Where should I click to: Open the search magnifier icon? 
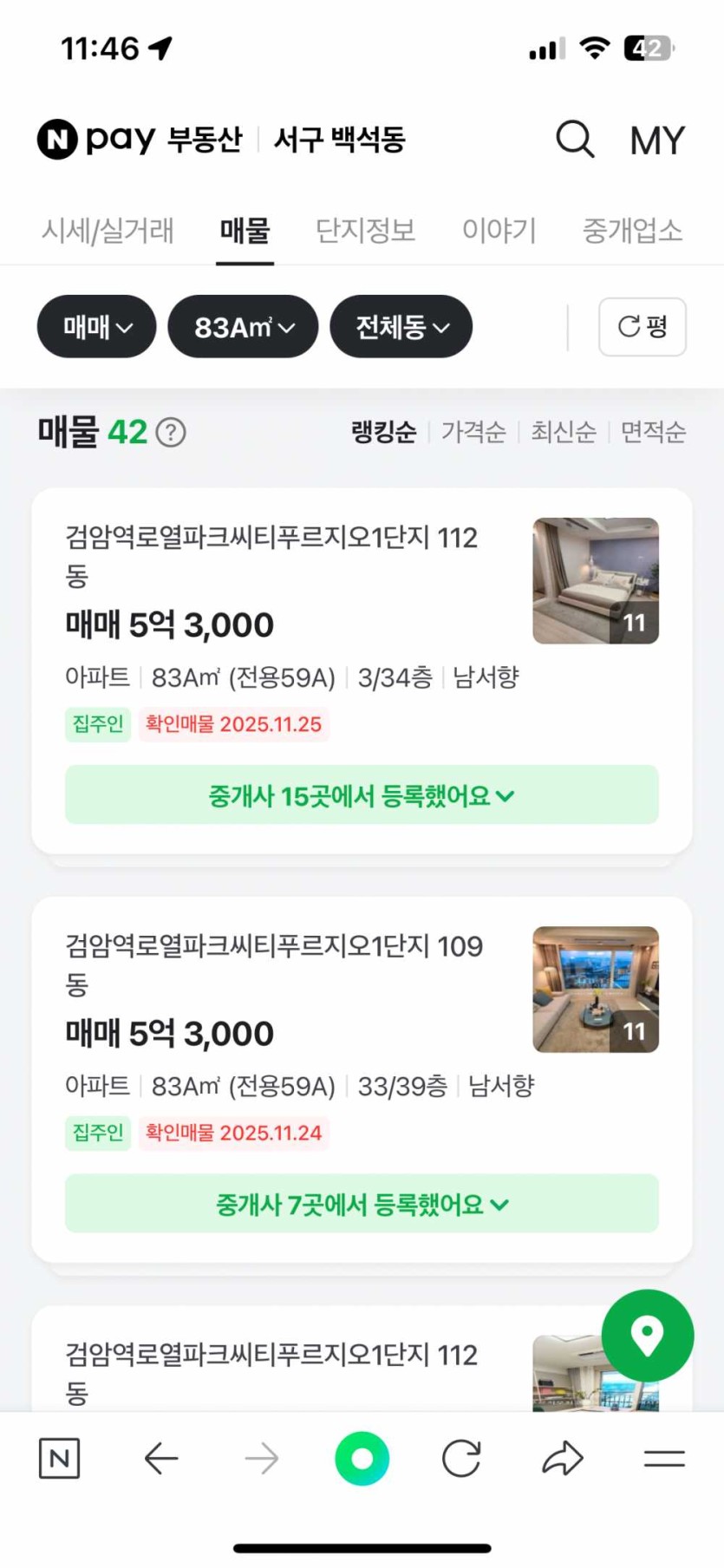click(575, 140)
